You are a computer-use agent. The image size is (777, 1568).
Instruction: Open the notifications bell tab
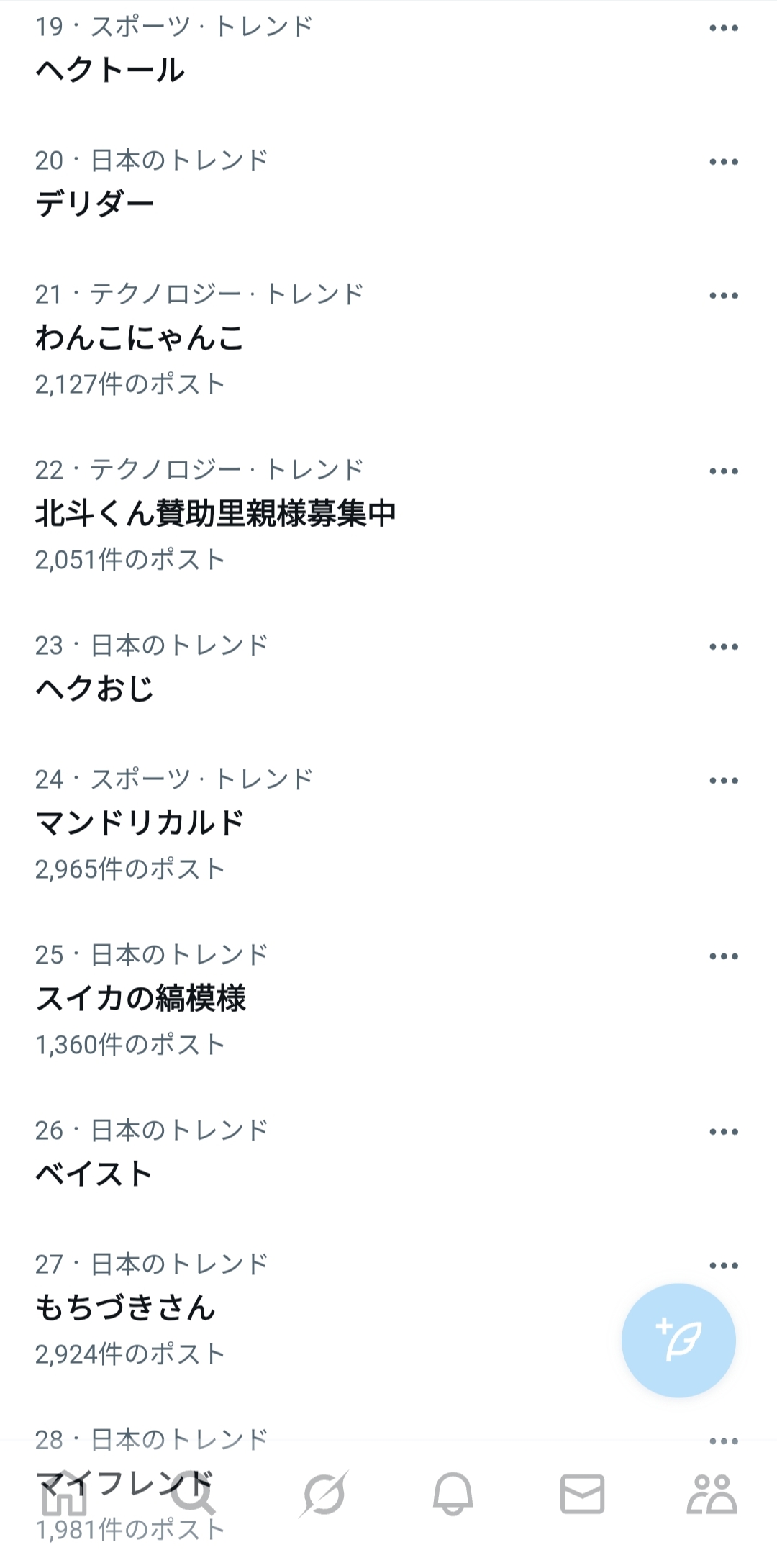453,1495
